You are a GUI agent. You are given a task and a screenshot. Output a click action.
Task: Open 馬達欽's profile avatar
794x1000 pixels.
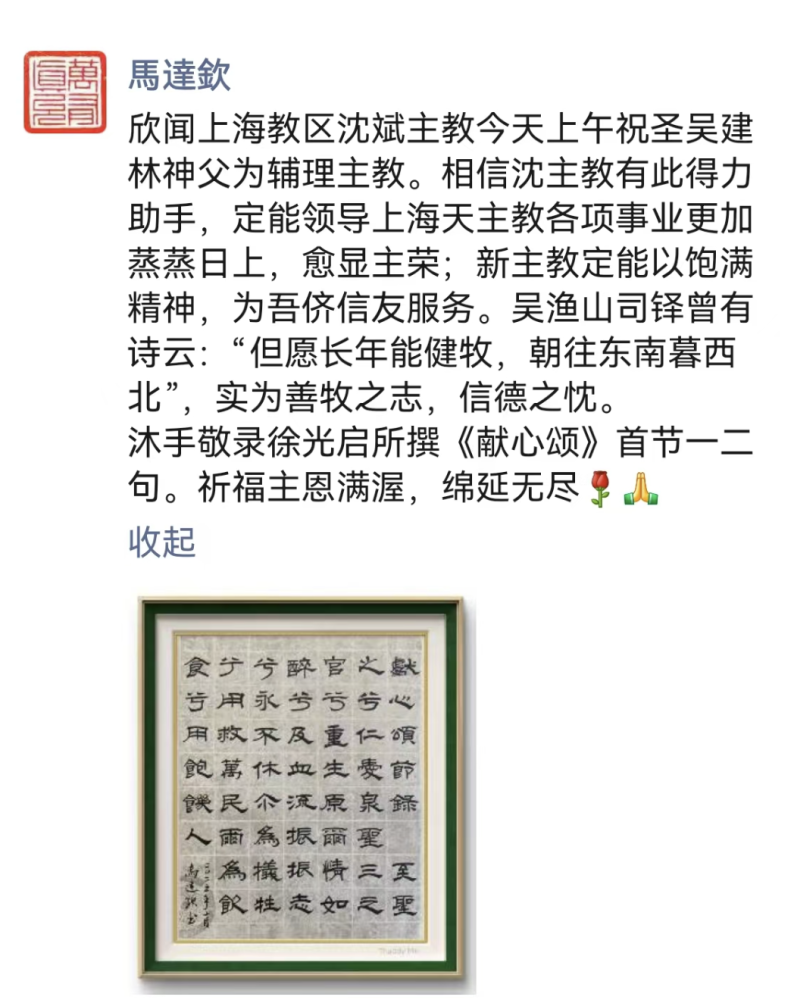click(x=65, y=92)
